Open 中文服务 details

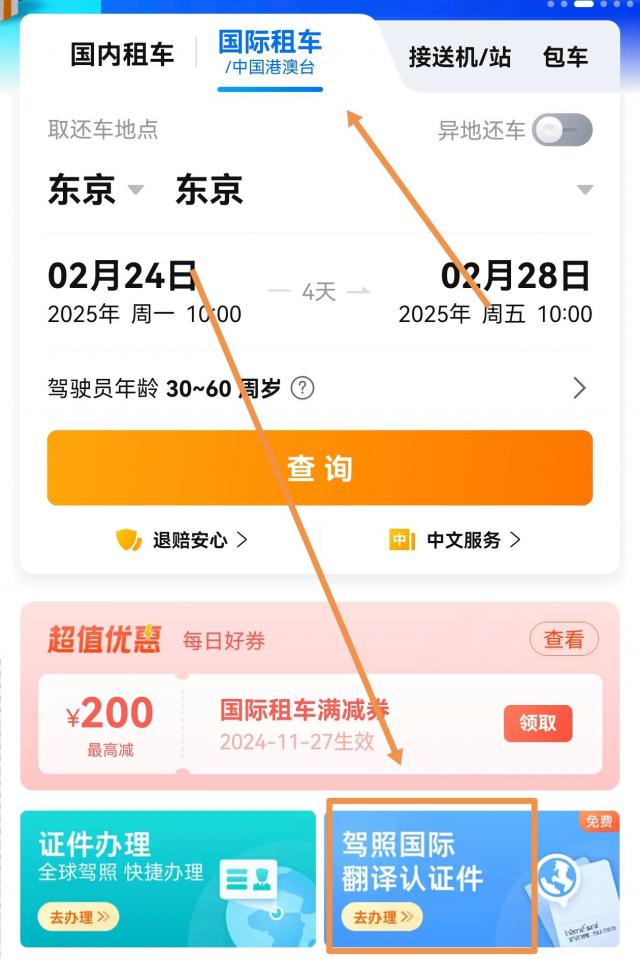point(456,540)
